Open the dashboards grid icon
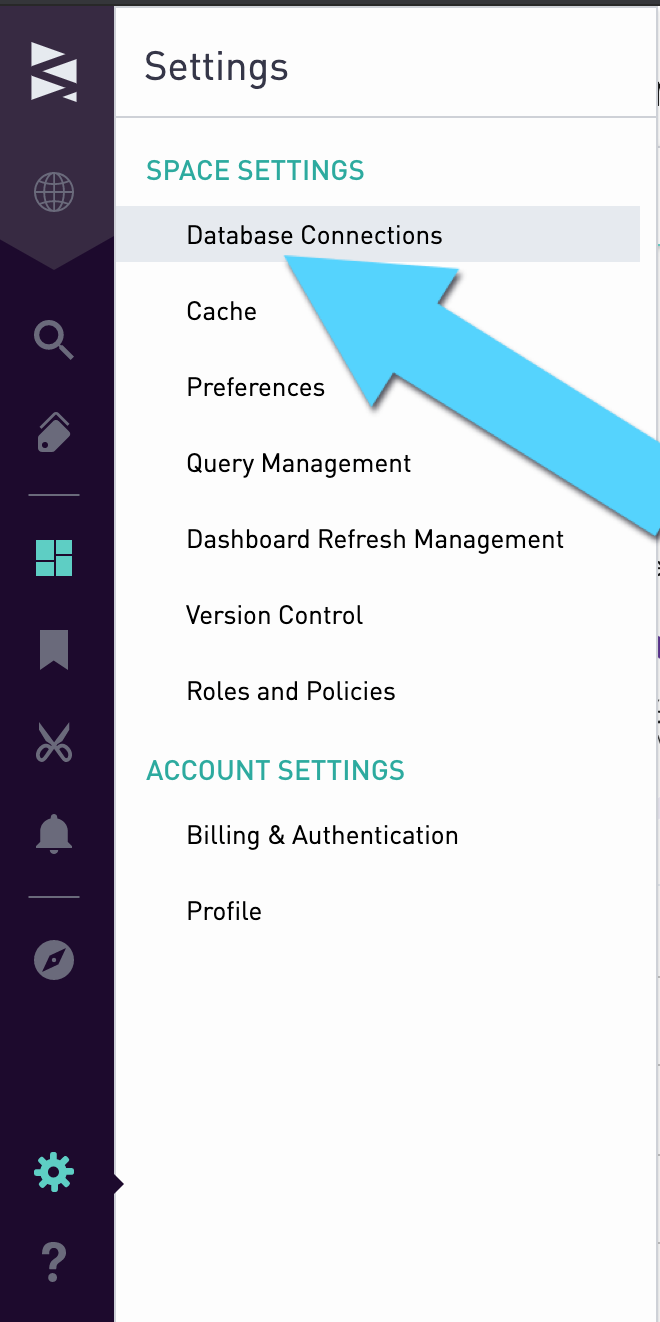 pos(54,557)
